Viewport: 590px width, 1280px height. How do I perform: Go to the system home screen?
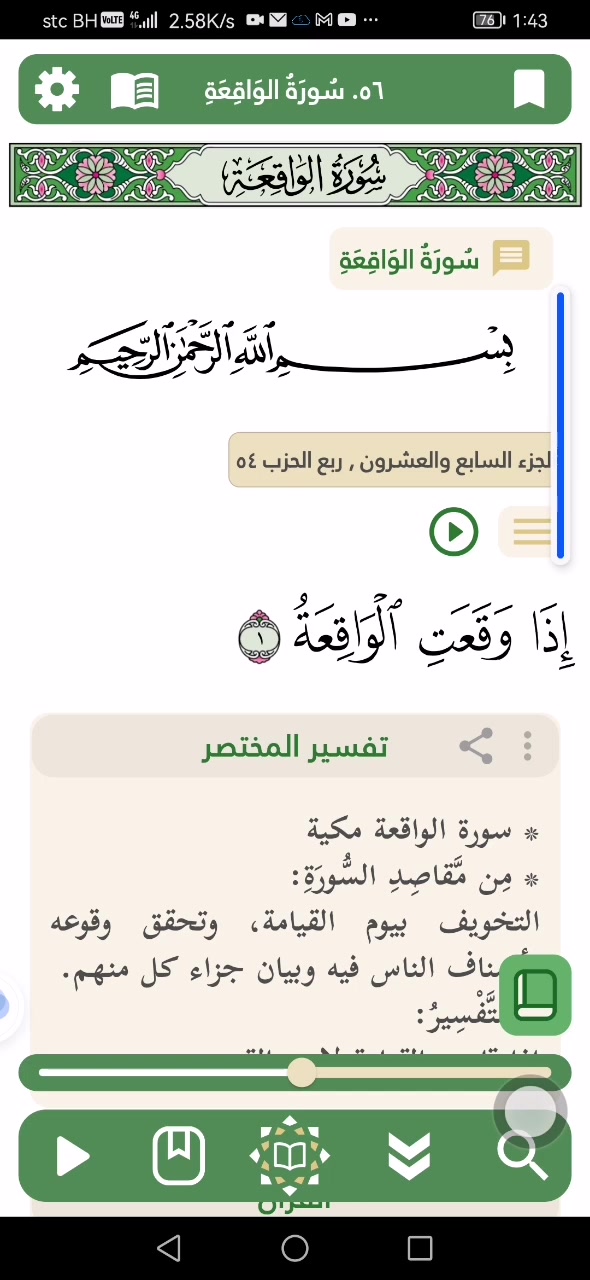(295, 1248)
